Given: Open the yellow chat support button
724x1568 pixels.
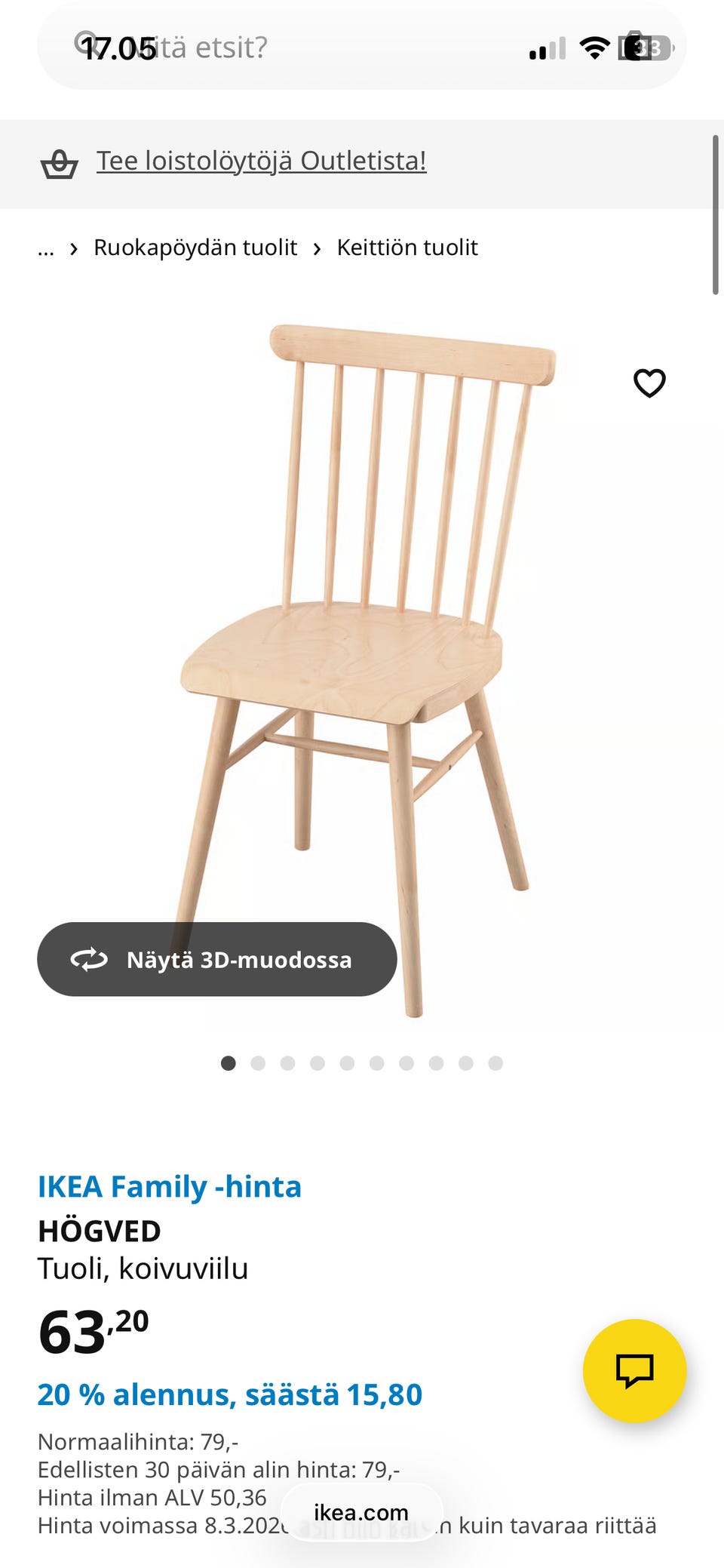Looking at the screenshot, I should pos(634,1371).
